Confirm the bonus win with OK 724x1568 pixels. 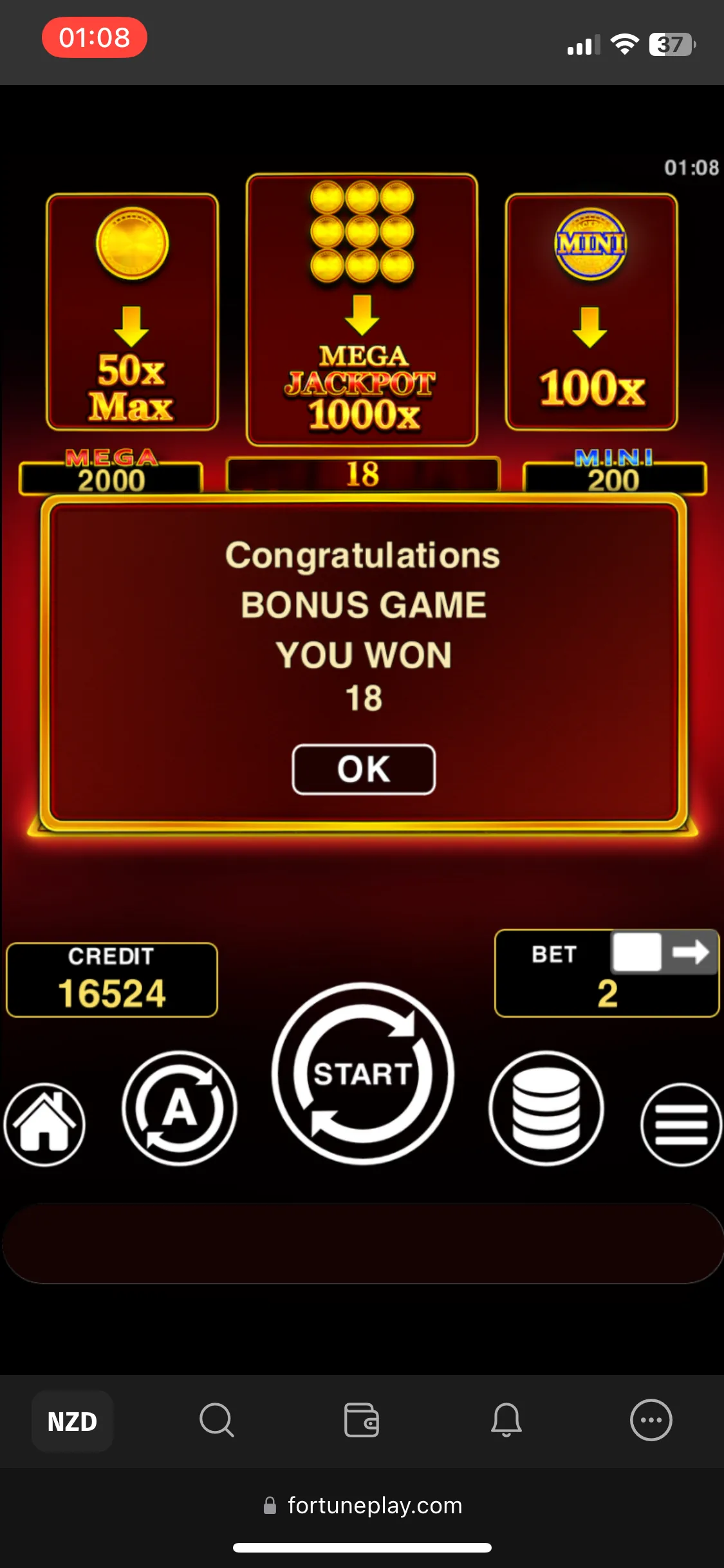pyautogui.click(x=364, y=769)
